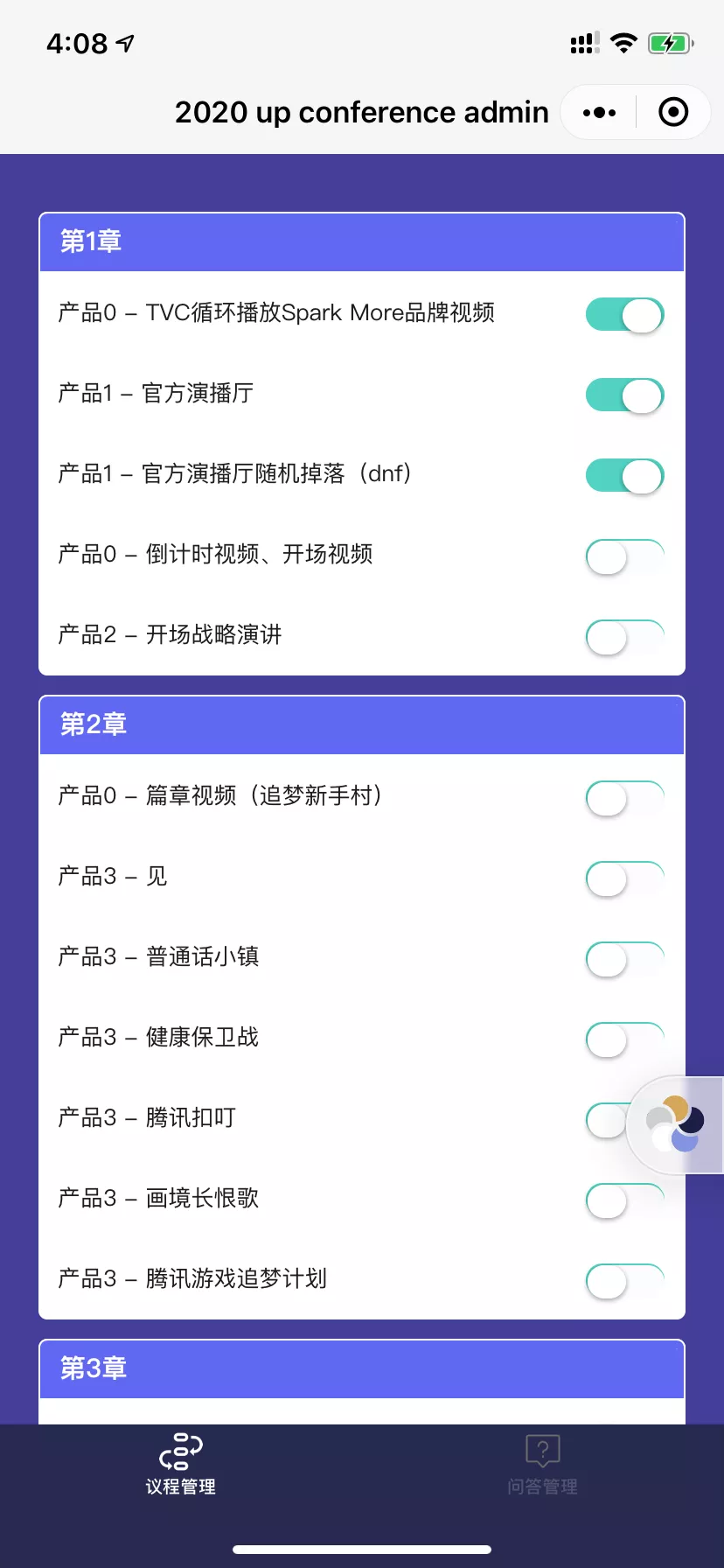Disable the 产品1 – 官方演播厅 switch

624,395
